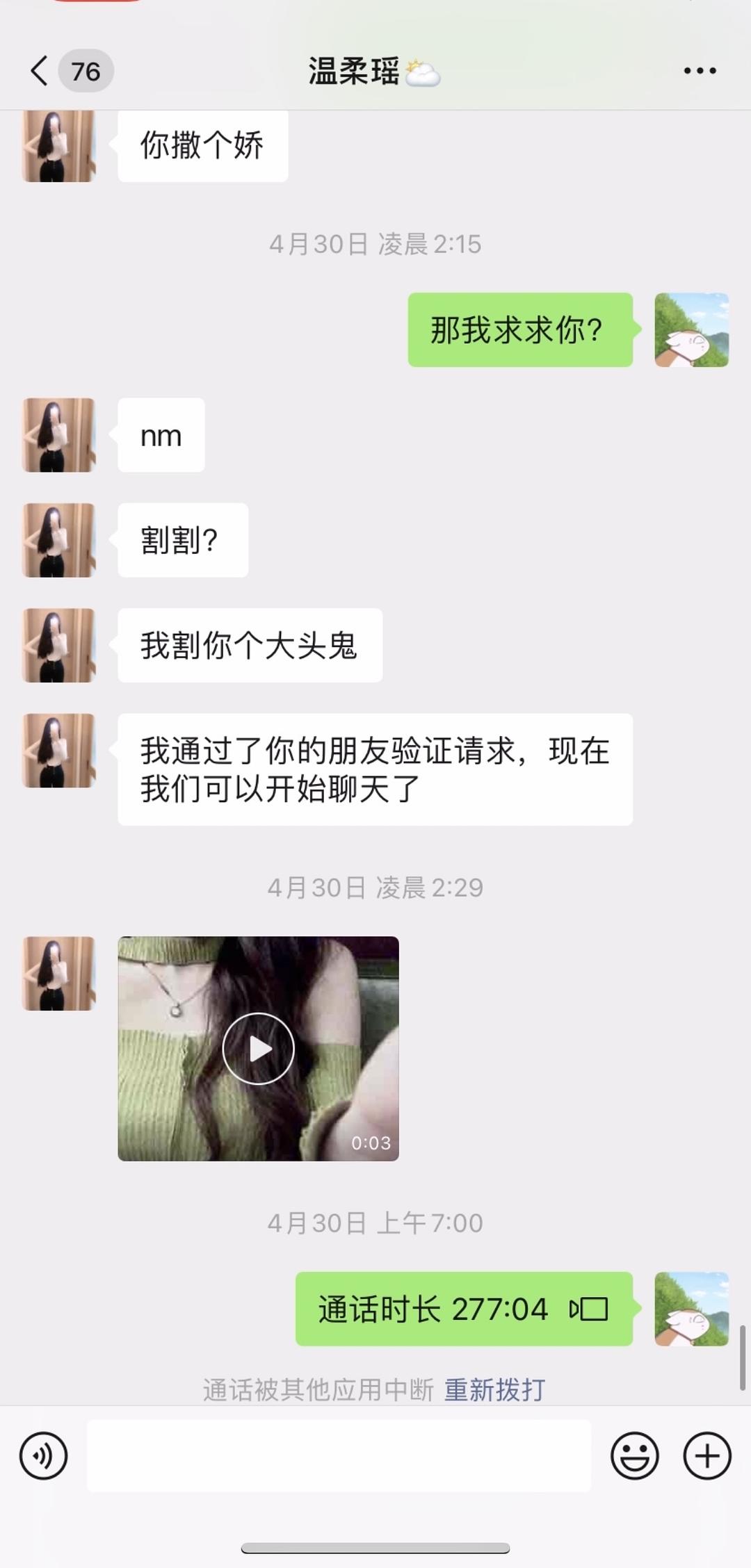Open the emoji sticker panel
Image resolution: width=751 pixels, height=1568 pixels.
pos(634,1455)
